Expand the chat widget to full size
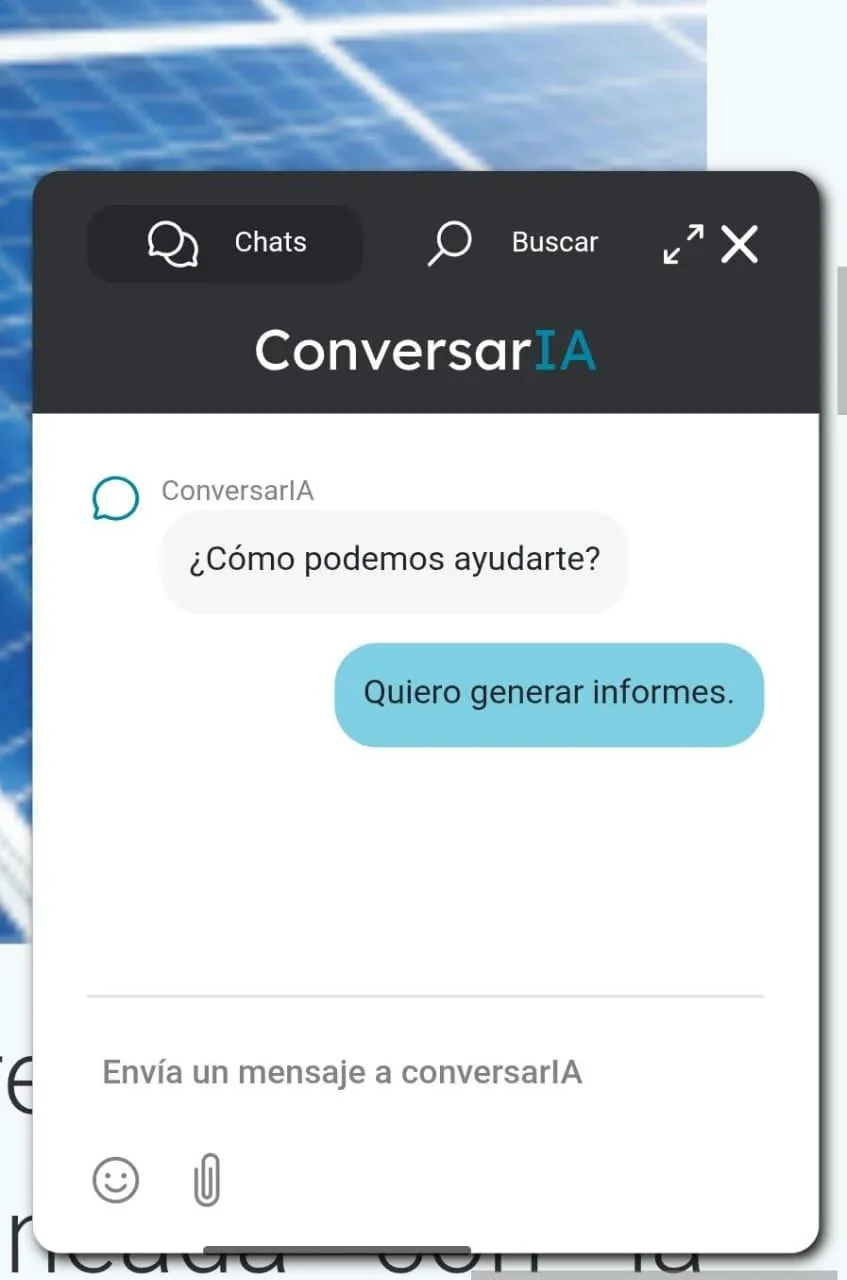The width and height of the screenshot is (847, 1280). click(684, 244)
